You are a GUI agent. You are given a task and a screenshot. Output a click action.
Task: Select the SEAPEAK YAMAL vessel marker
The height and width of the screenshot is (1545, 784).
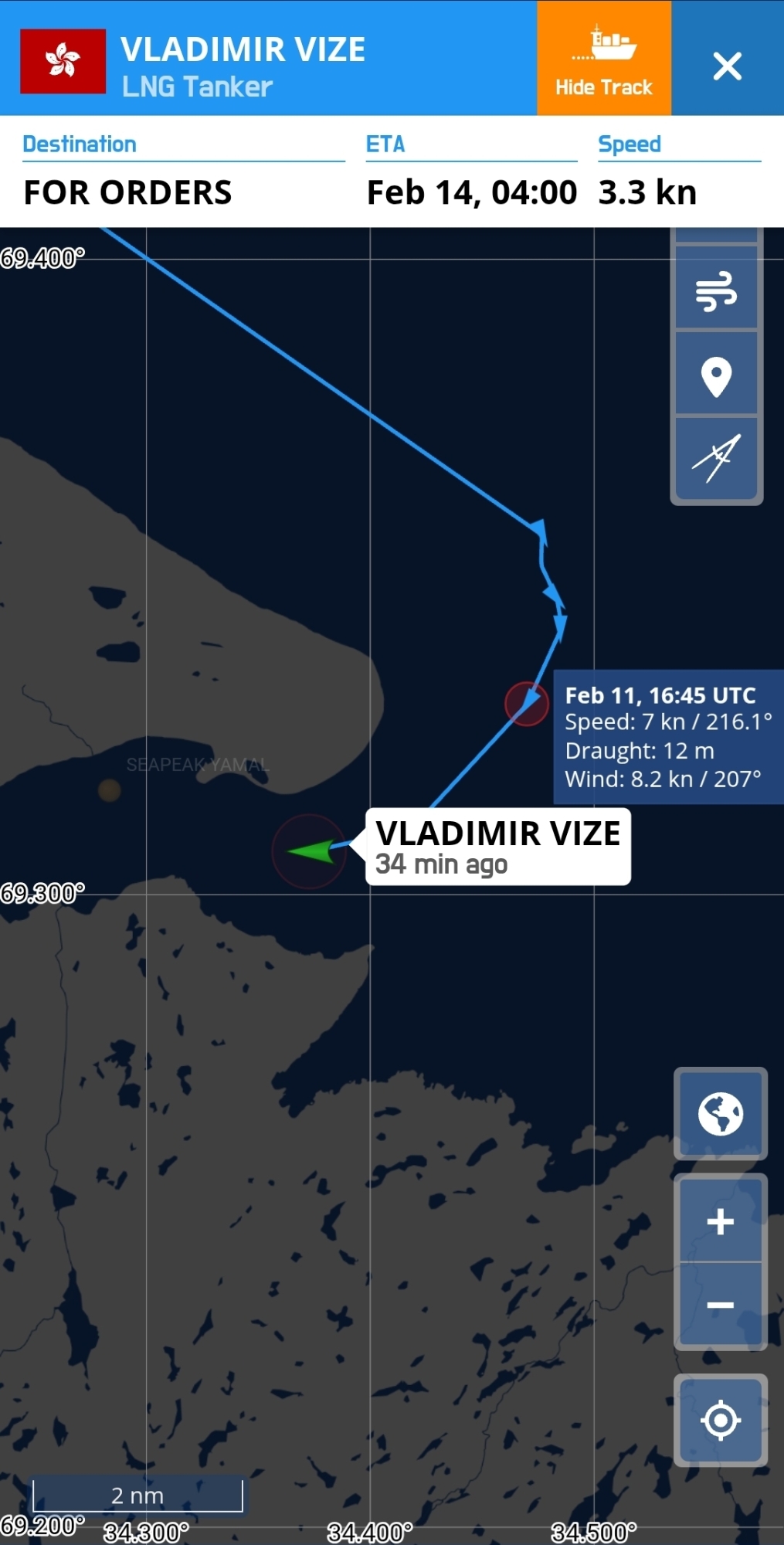110,789
